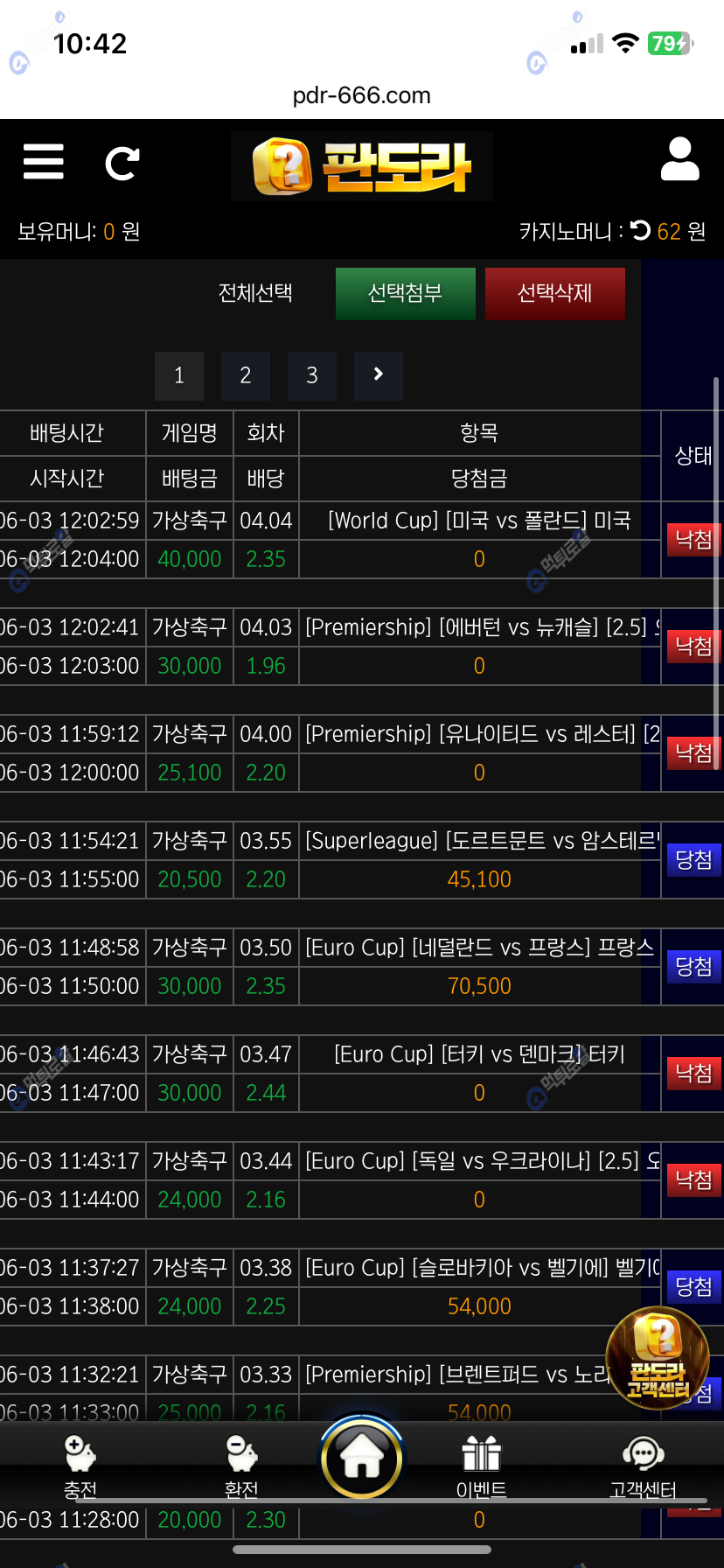
Task: Tap the next page arrow
Action: (x=379, y=375)
